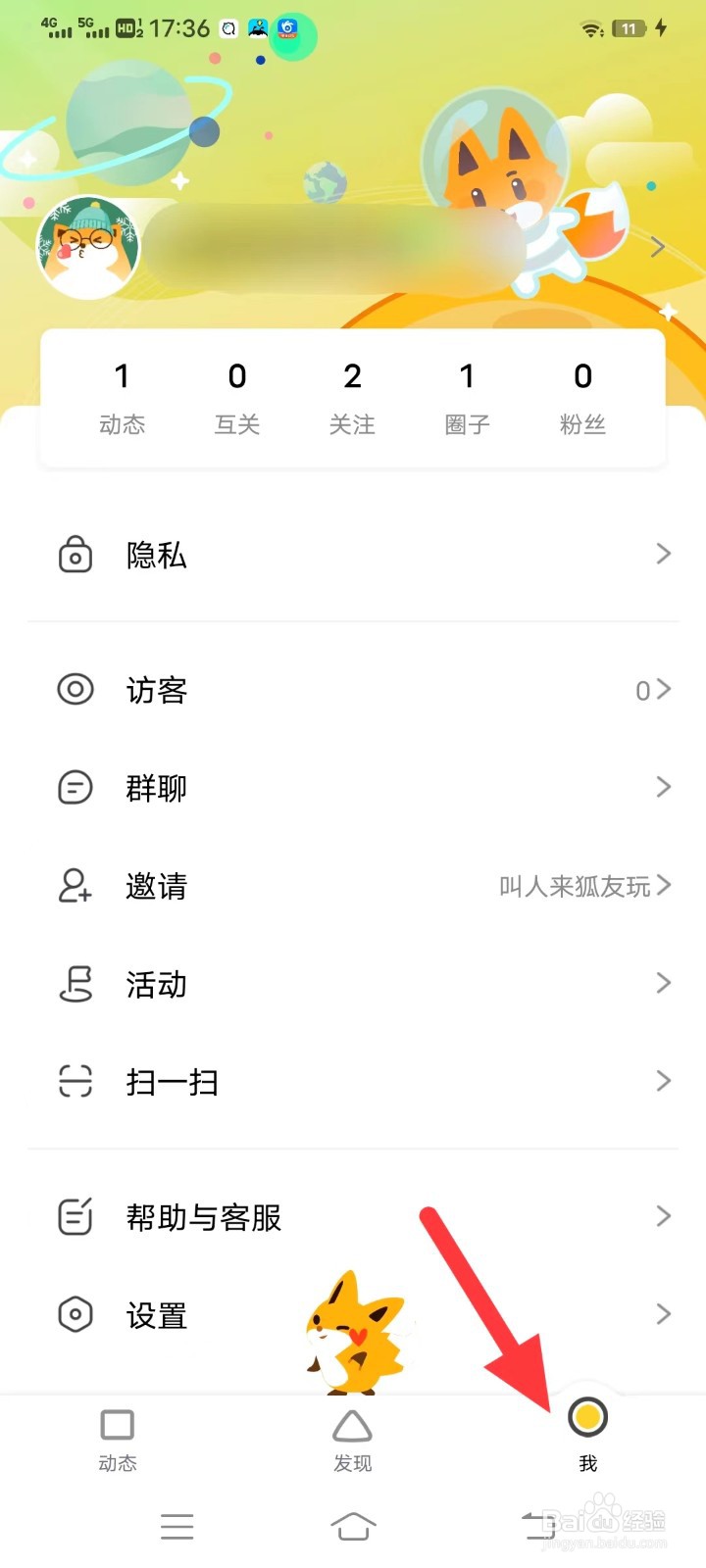Open the 活动 (activities) flag icon
The image size is (706, 1568).
coord(76,984)
